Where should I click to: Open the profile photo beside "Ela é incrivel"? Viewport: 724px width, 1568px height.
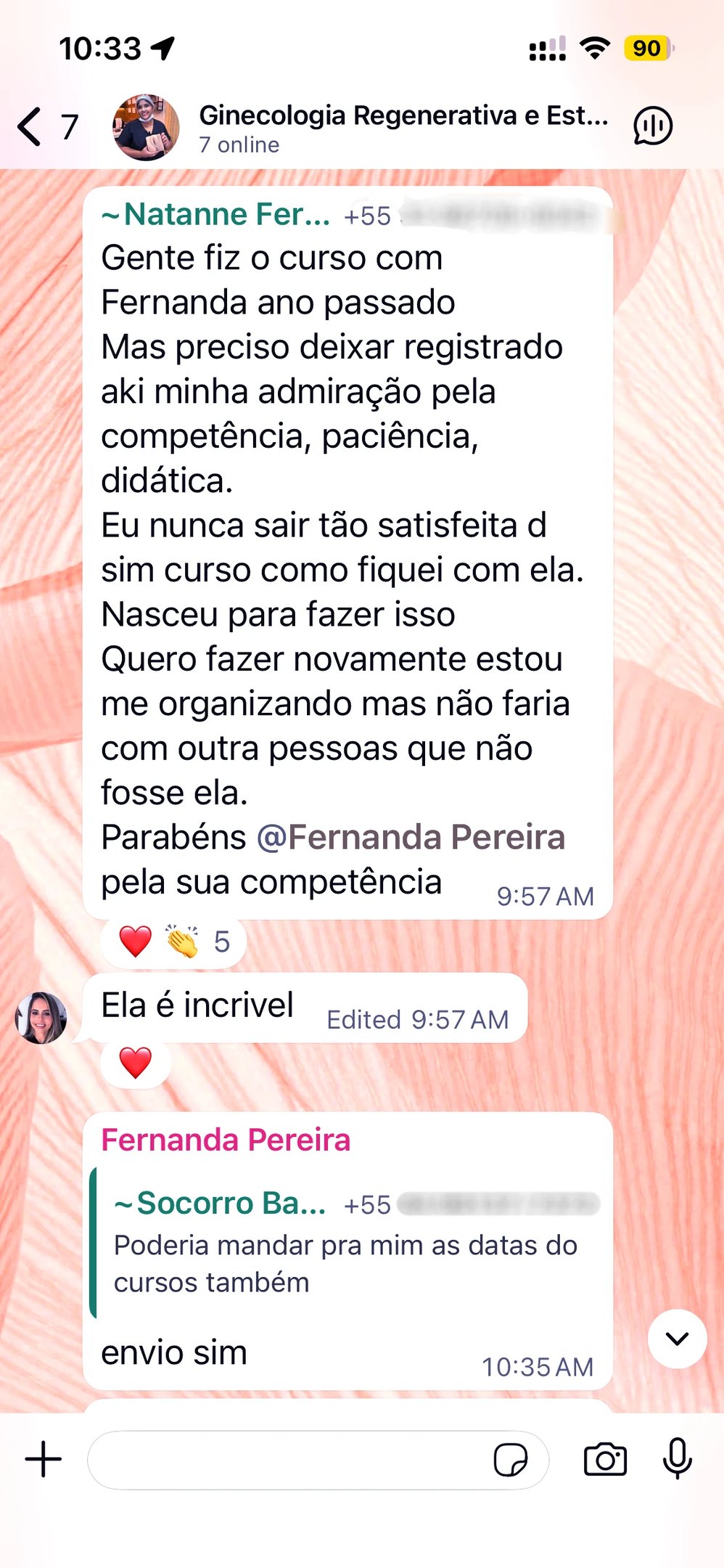41,1018
